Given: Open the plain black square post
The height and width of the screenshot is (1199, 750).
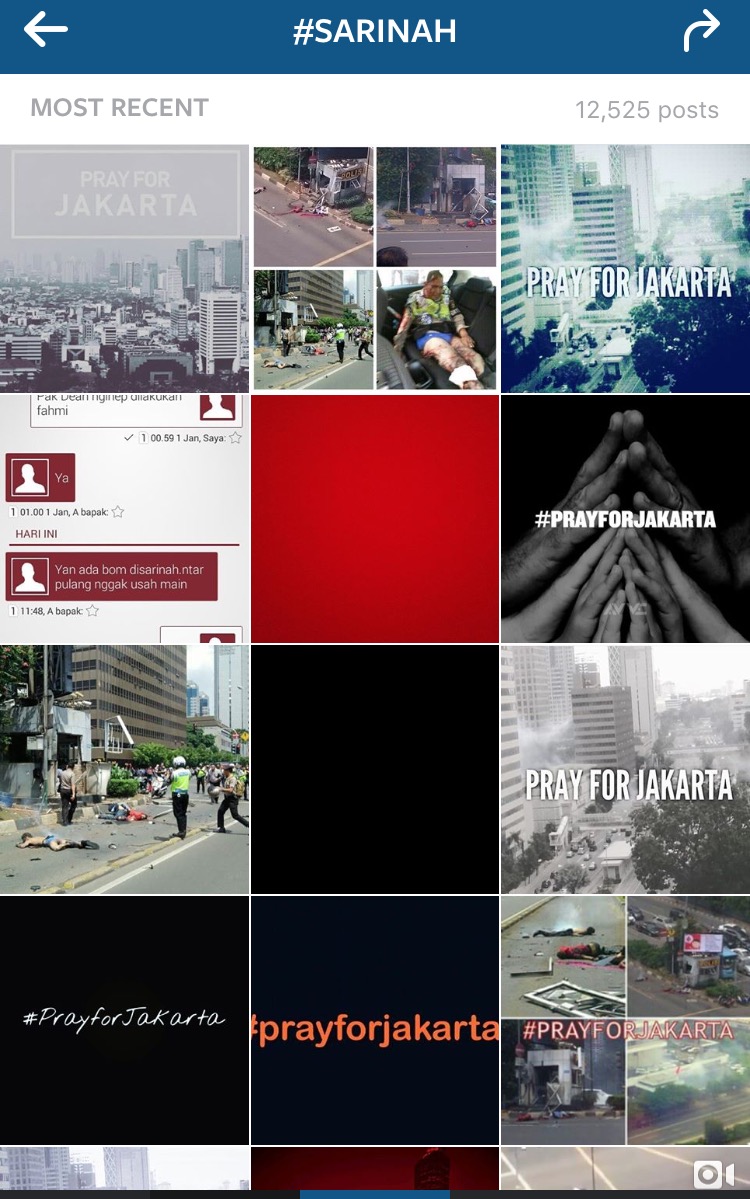Looking at the screenshot, I should click(374, 769).
